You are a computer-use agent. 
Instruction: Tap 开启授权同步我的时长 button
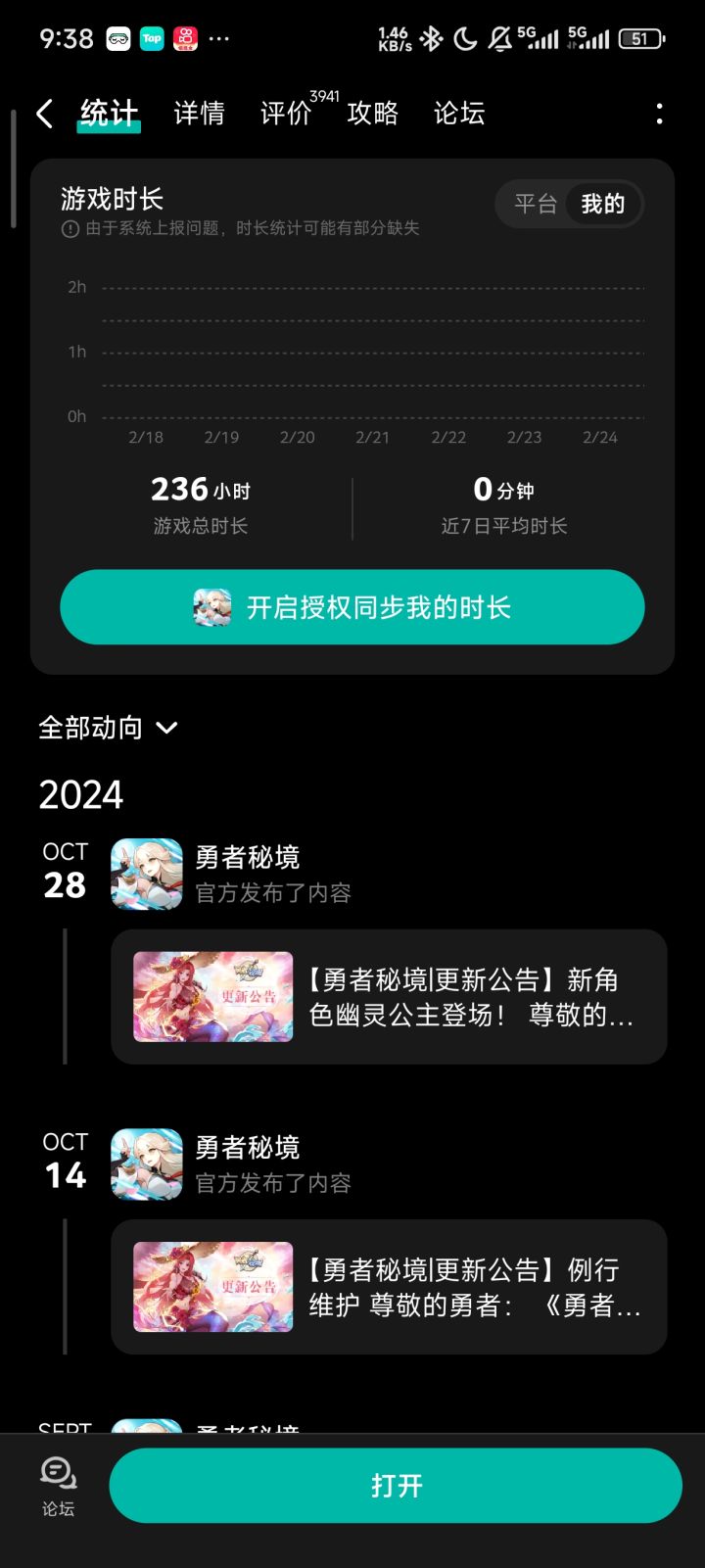point(352,607)
